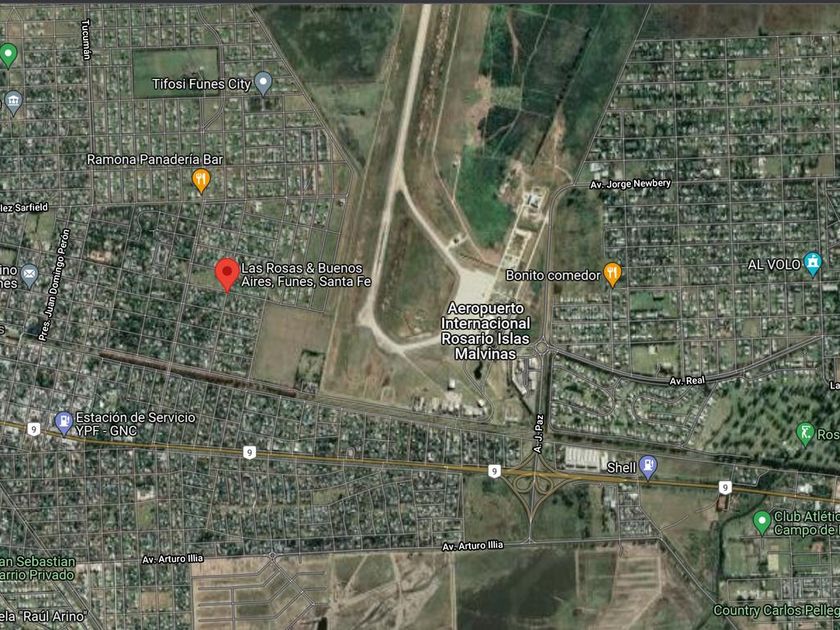Tap the AL VOLO place marker

click(812, 264)
